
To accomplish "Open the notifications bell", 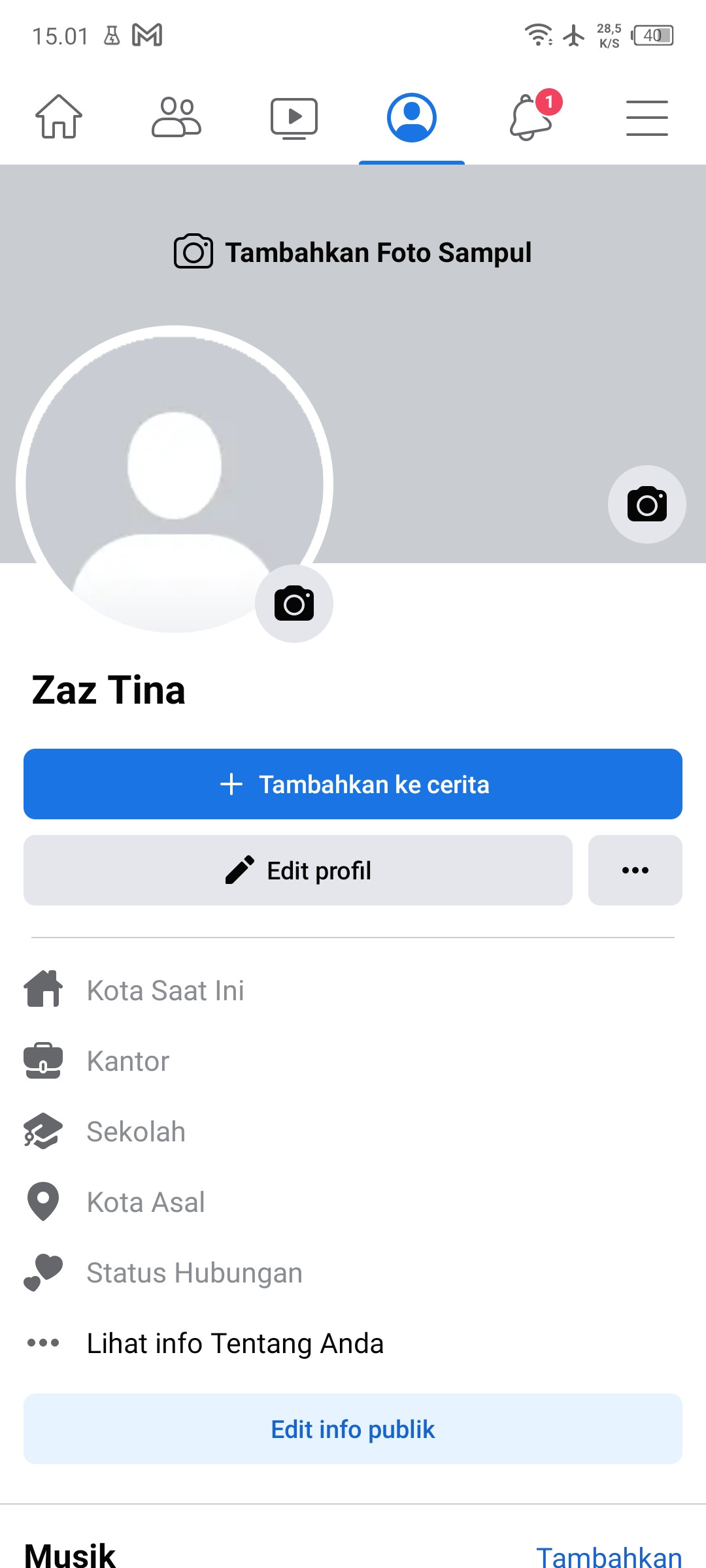I will click(531, 118).
